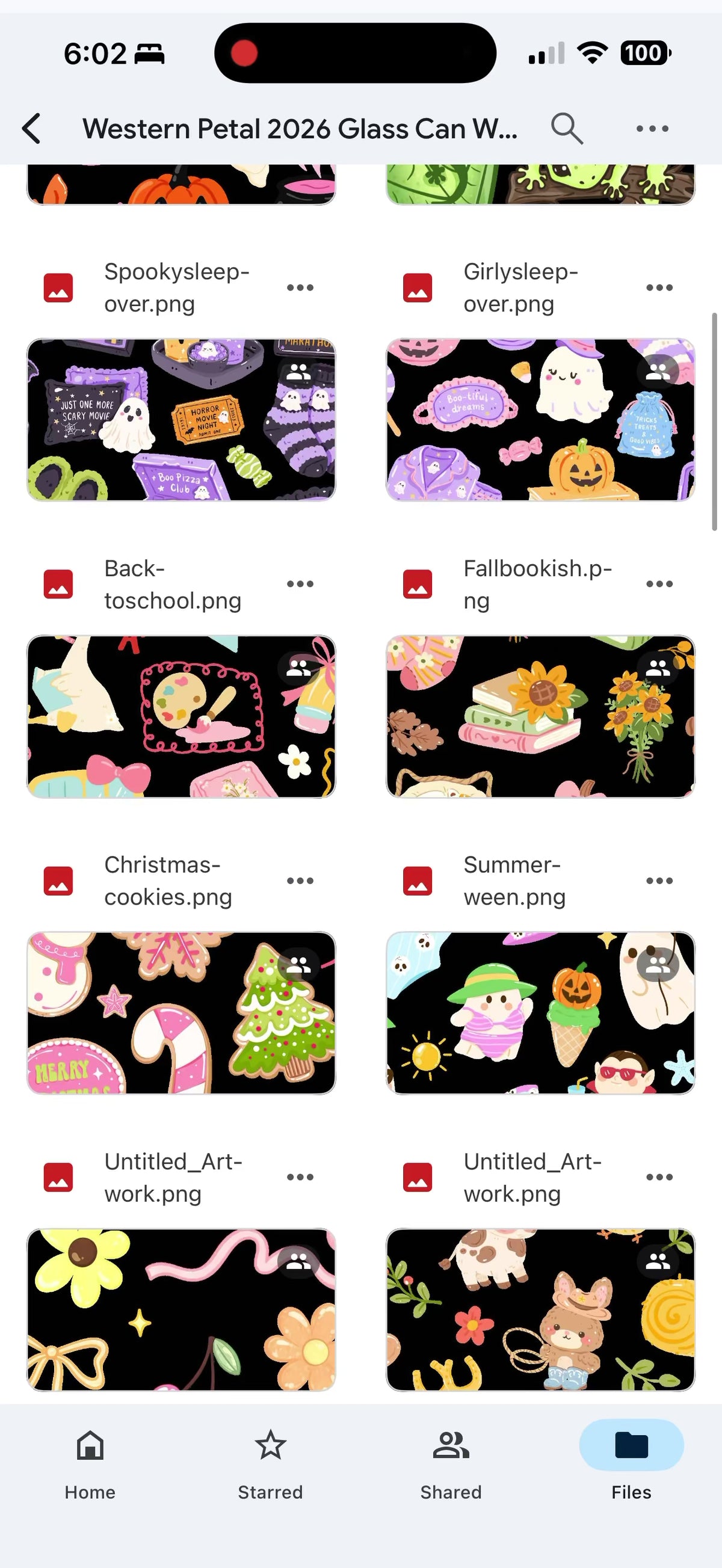Open the Spookysleepover.png image preview

pyautogui.click(x=182, y=420)
